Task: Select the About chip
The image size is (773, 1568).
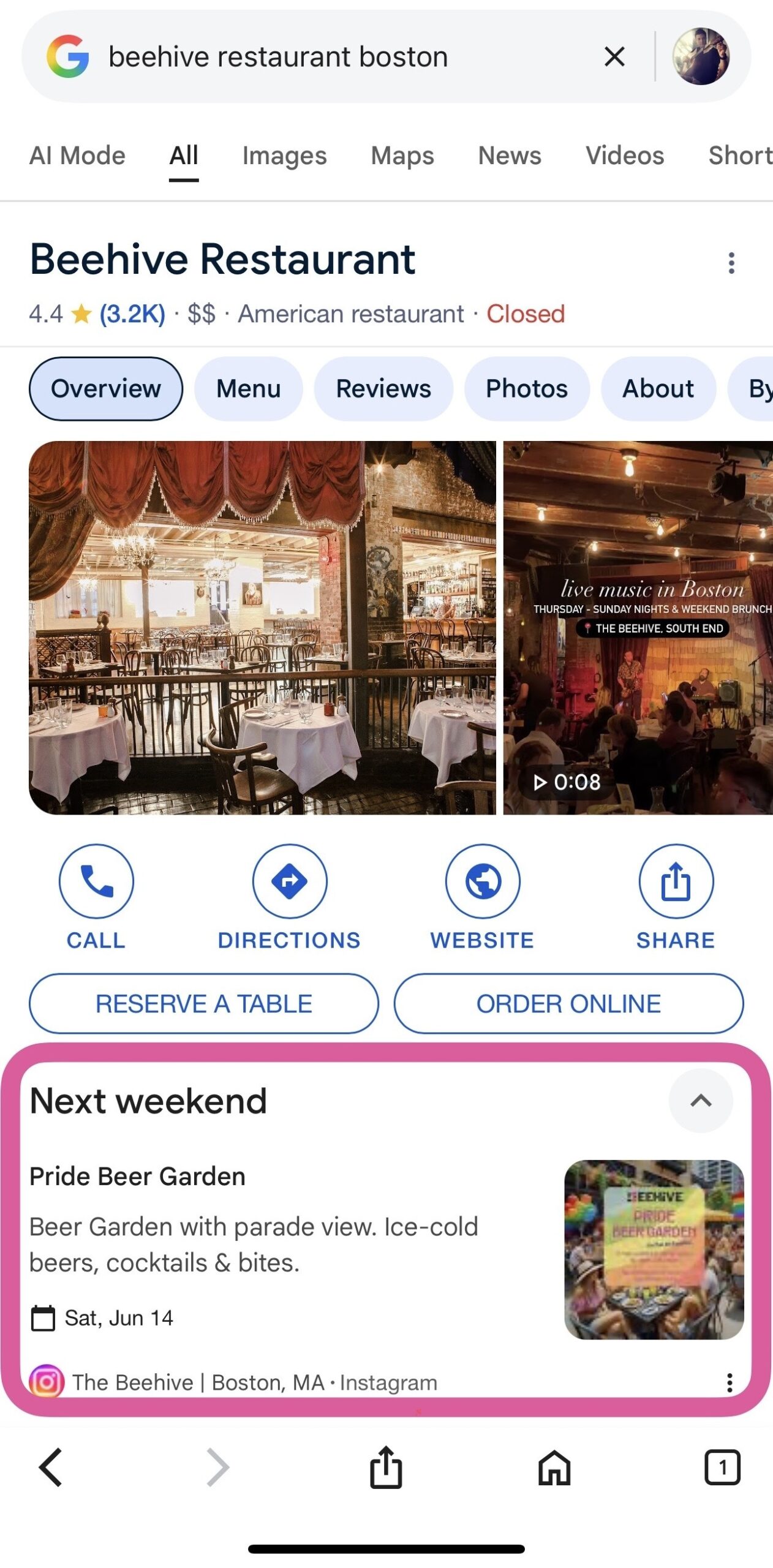Action: point(658,388)
